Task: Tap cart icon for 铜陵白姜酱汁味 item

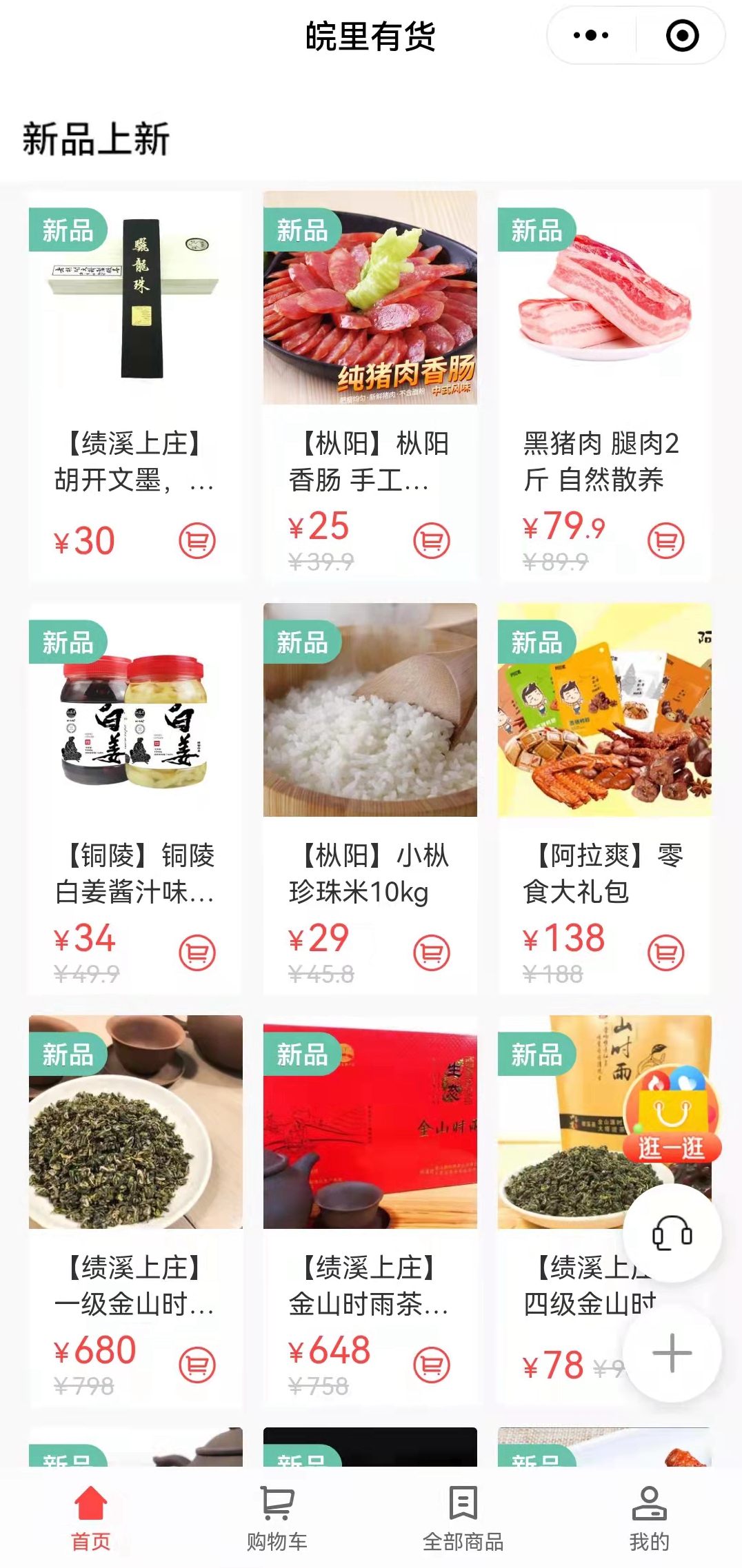Action: click(197, 954)
